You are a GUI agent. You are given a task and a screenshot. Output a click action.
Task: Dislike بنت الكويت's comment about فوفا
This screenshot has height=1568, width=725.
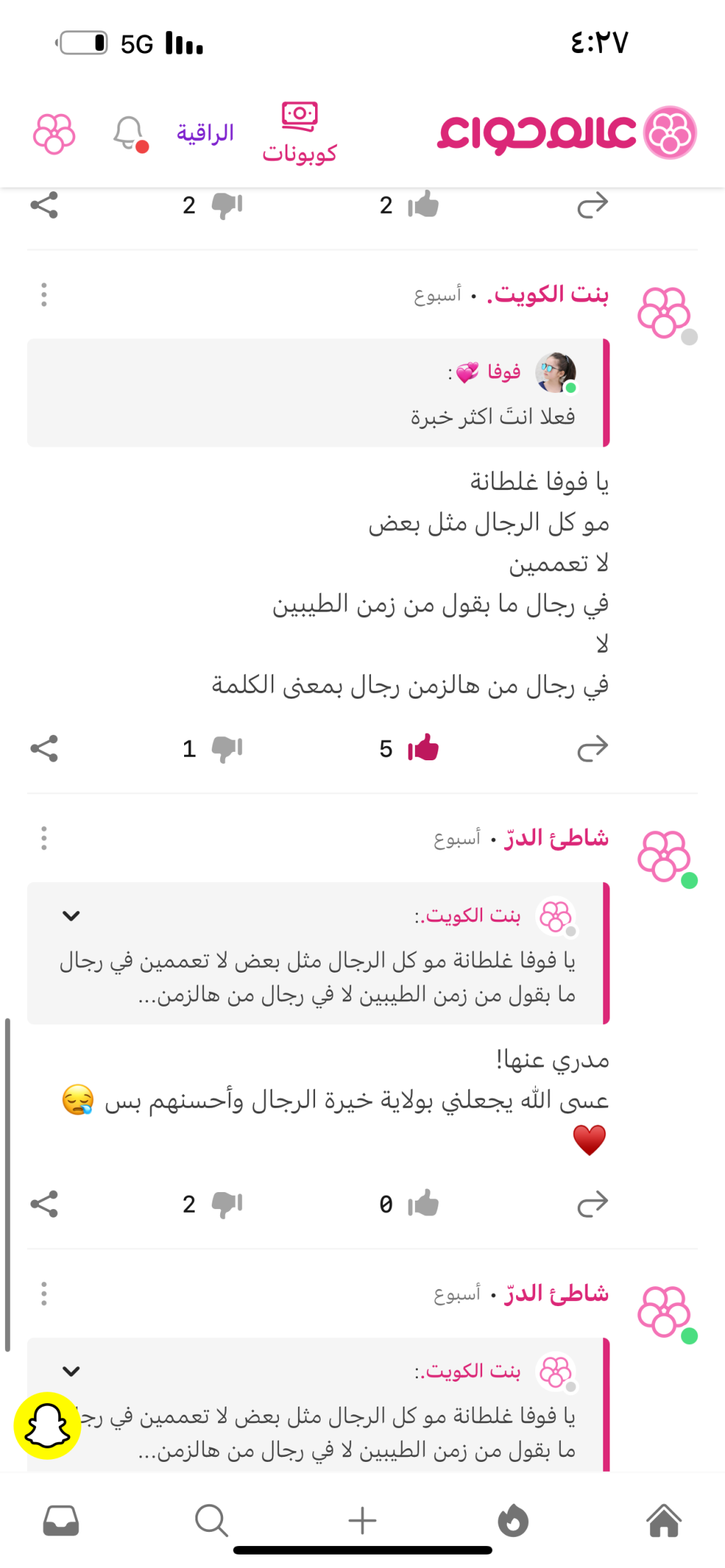pos(227,748)
